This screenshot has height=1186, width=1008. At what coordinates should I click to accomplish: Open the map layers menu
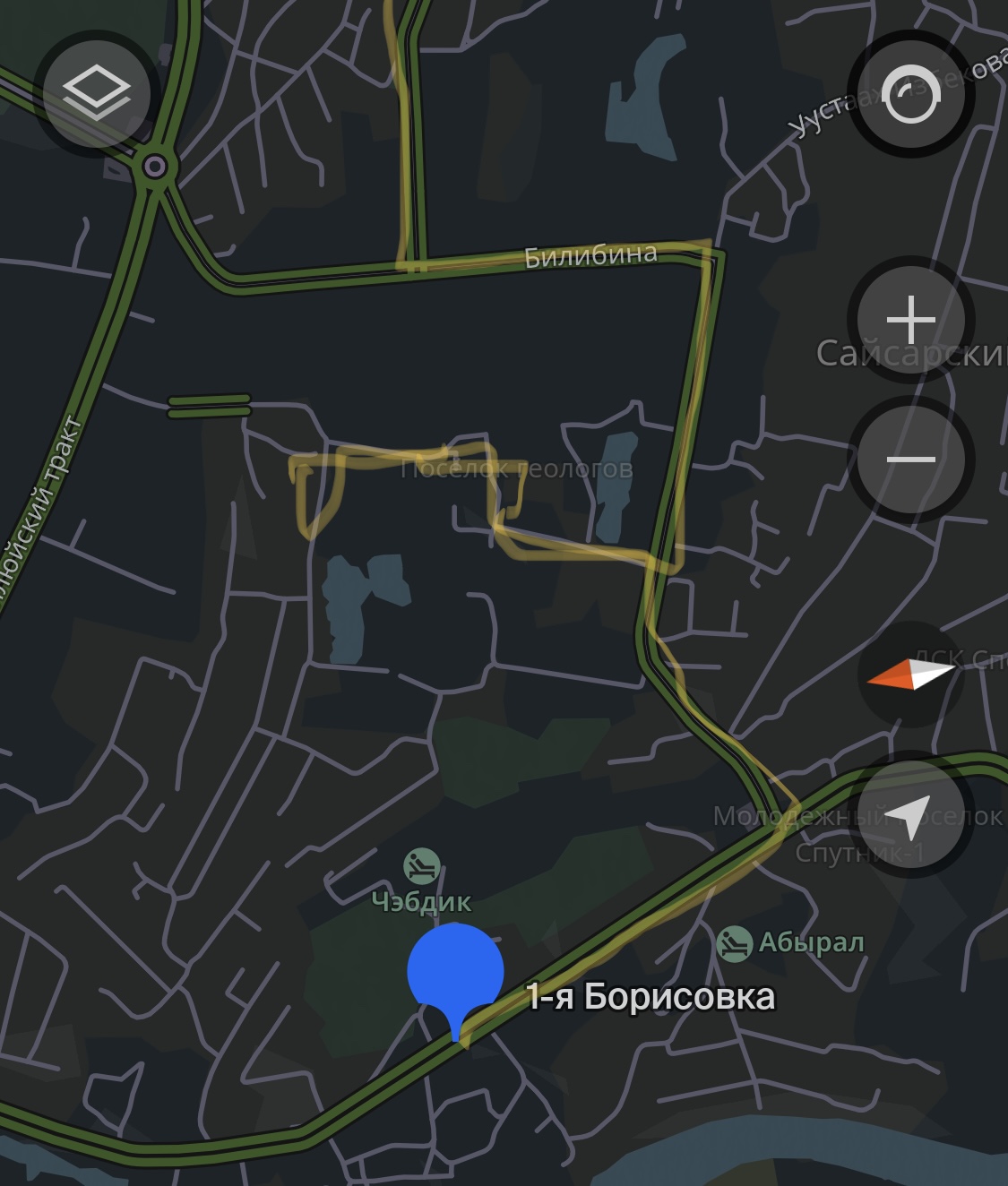[x=97, y=91]
